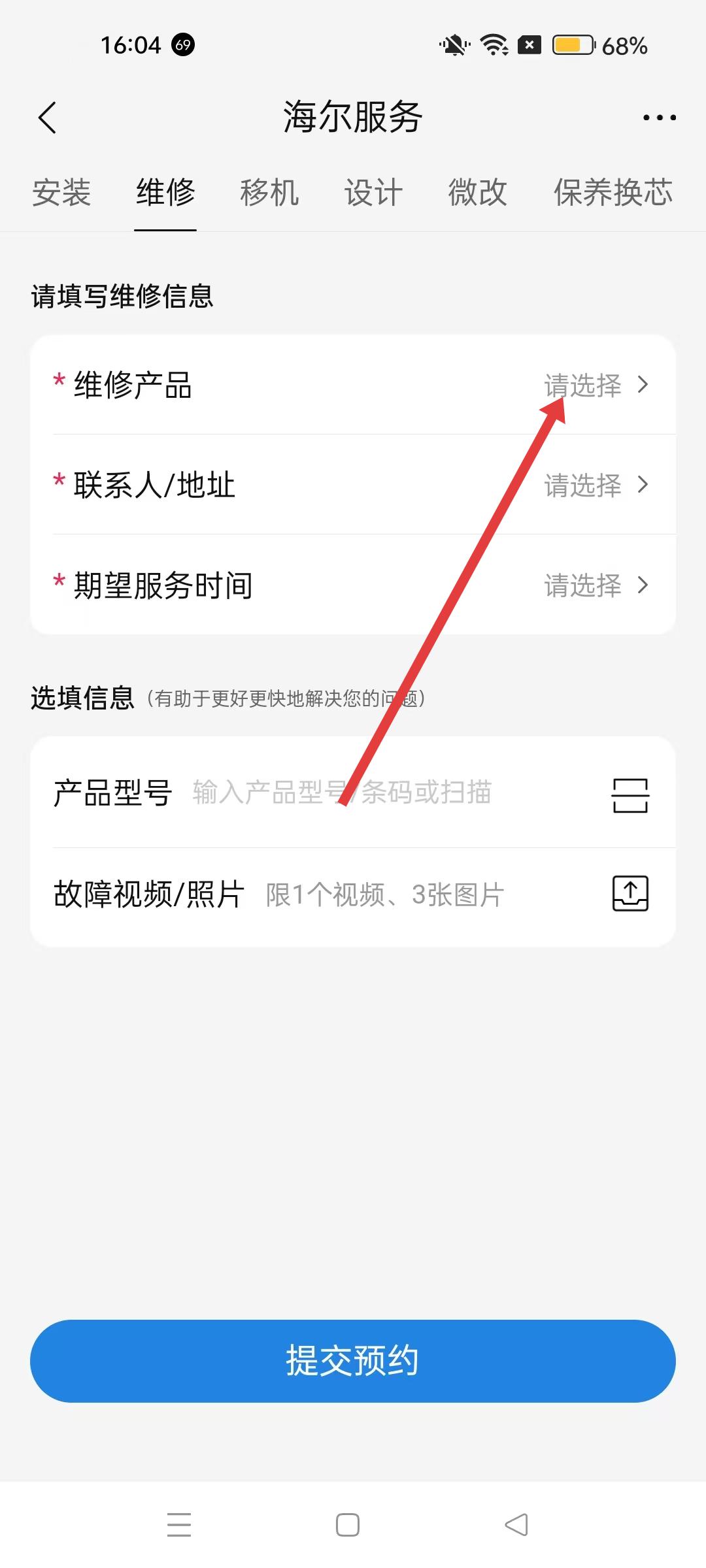This screenshot has width=706, height=1568.
Task: Switch to the 安装 tab
Action: pyautogui.click(x=61, y=193)
